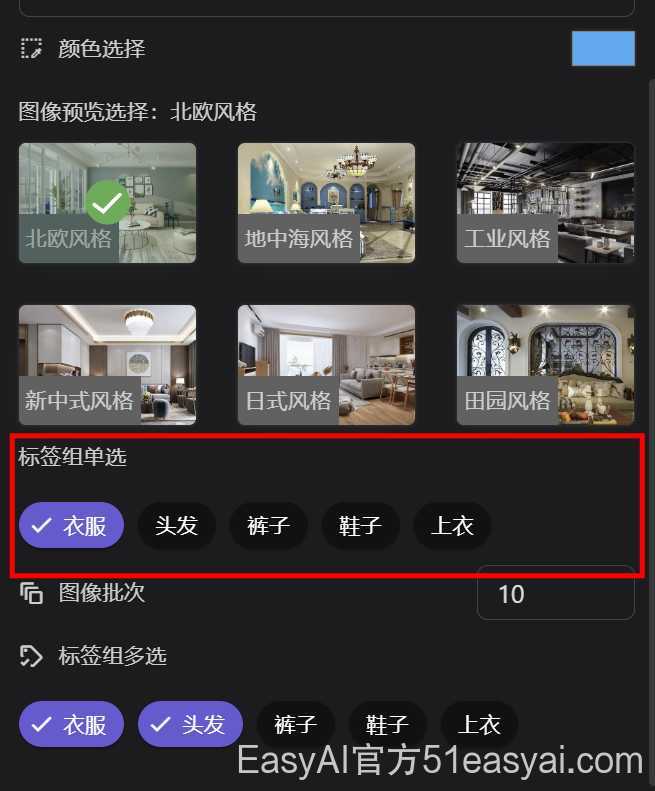Add 鞋子 chip in 标签组多选
655x791 pixels.
387,725
